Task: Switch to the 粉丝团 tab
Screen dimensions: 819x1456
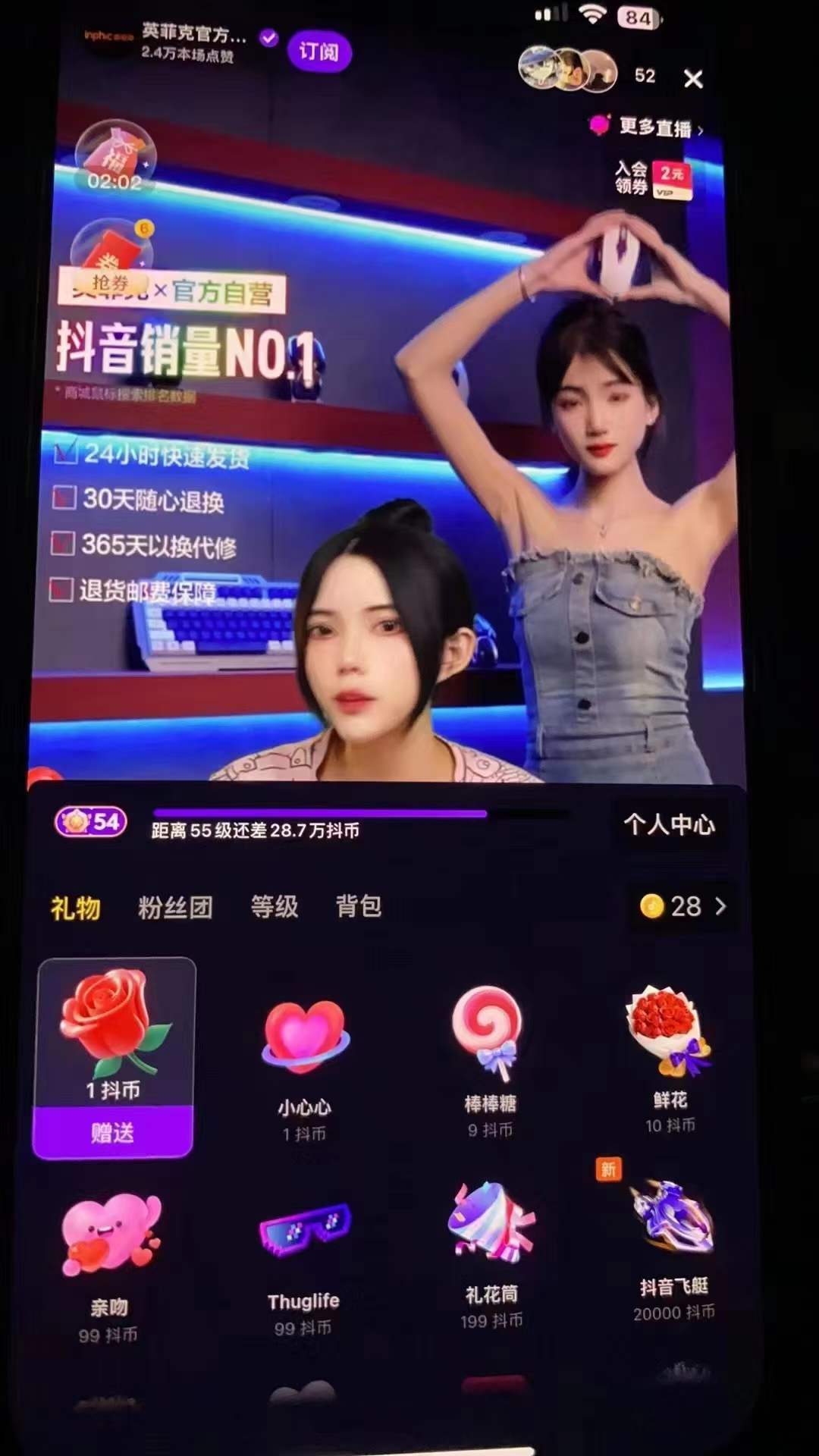Action: 175,907
